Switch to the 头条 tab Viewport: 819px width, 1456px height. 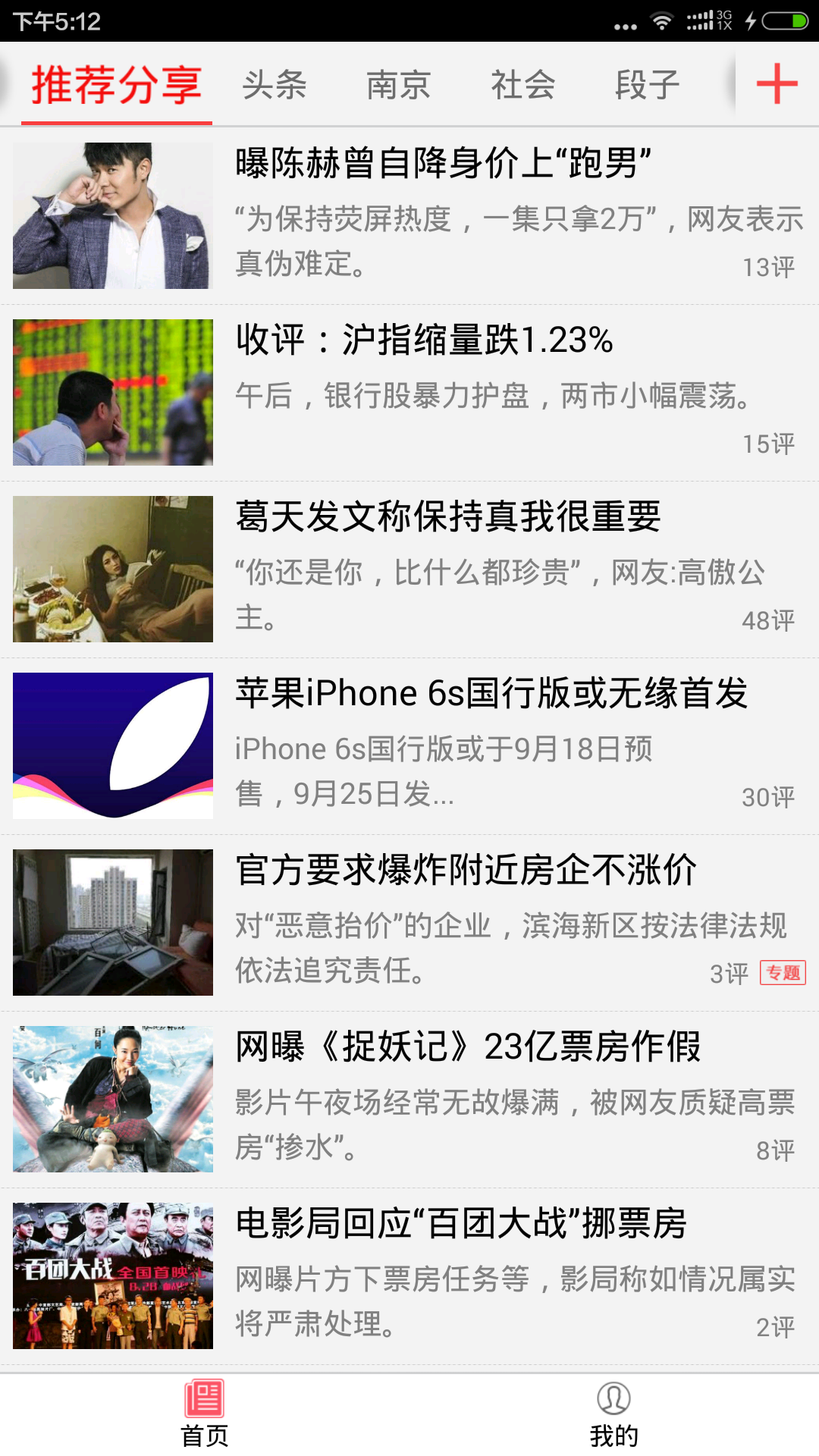point(275,85)
